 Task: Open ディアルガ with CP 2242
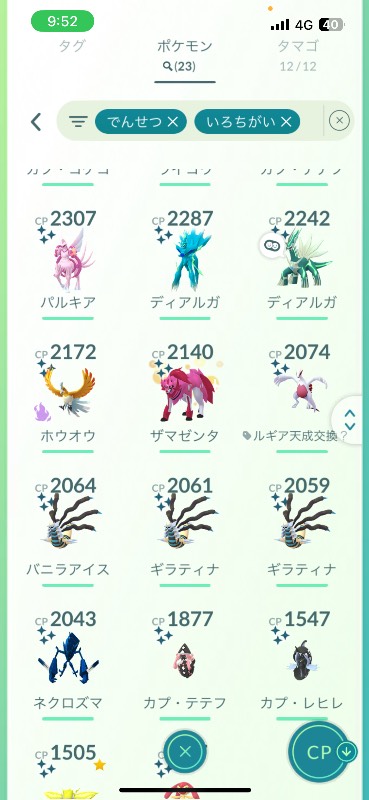[x=302, y=261]
